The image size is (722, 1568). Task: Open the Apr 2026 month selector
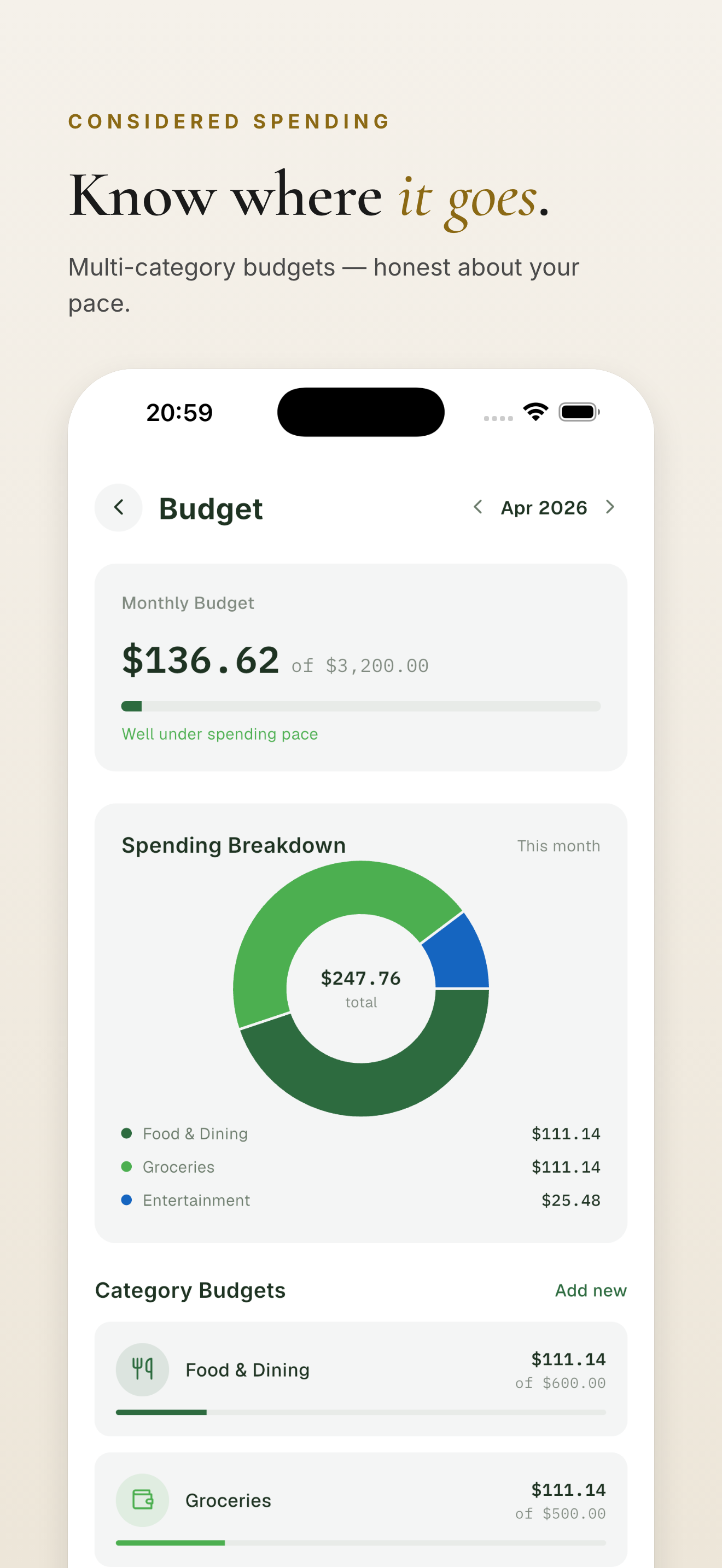coord(544,507)
